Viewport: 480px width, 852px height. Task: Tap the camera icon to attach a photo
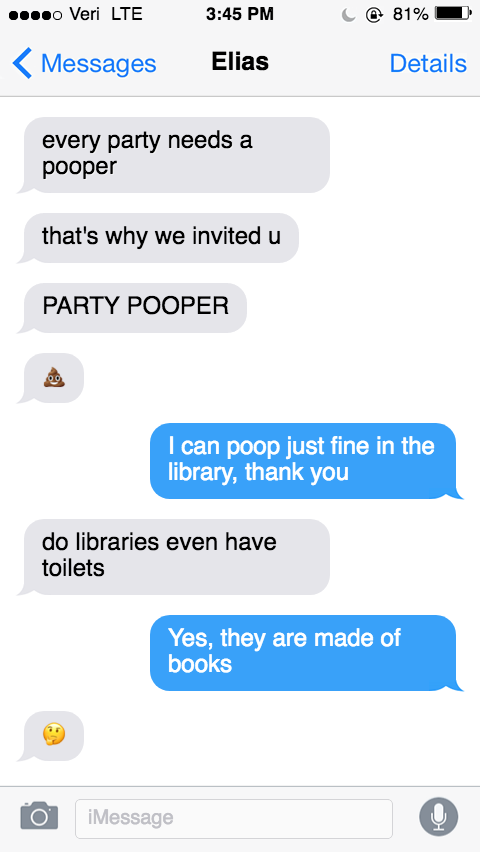point(39,817)
